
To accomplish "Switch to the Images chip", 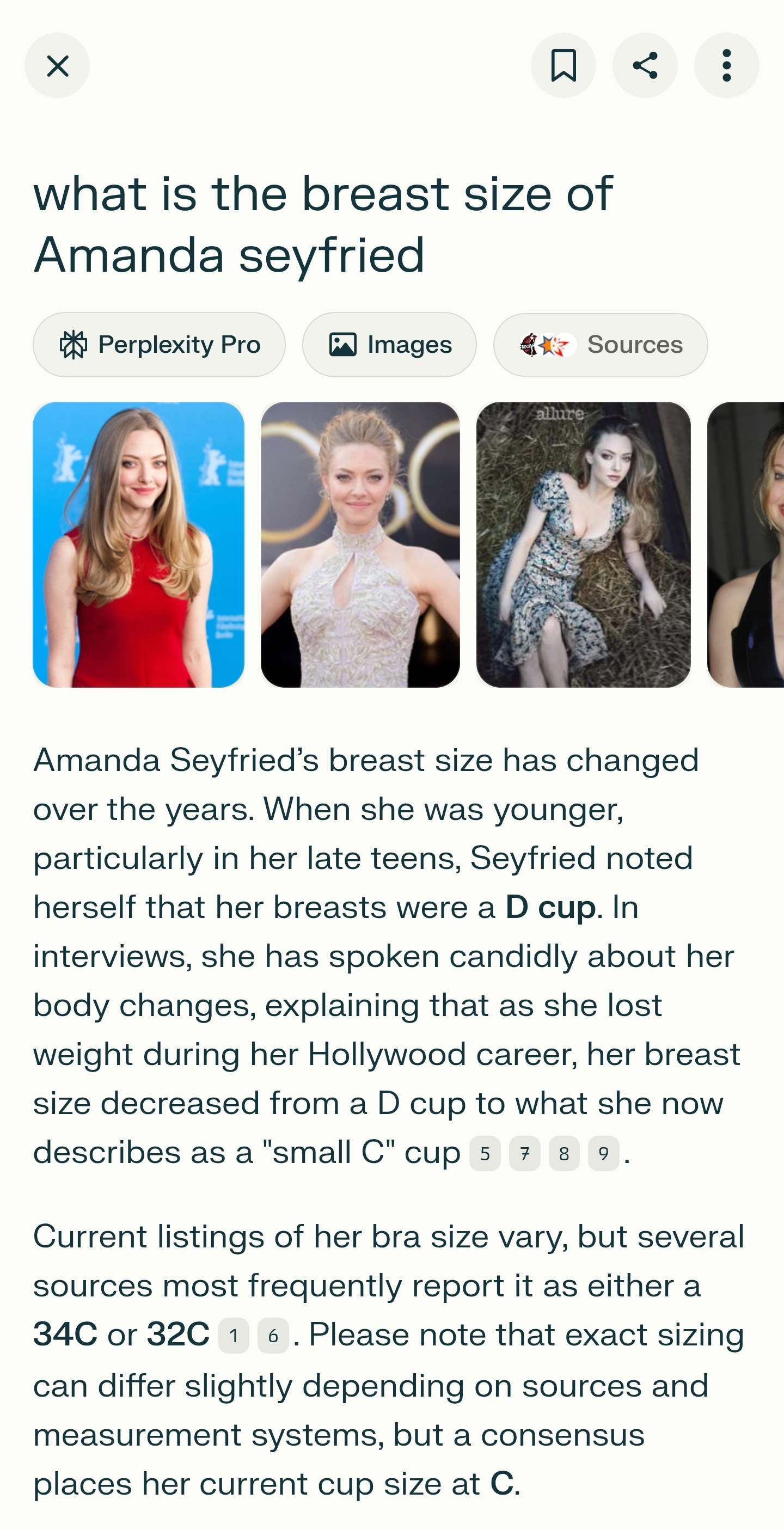I will point(390,345).
